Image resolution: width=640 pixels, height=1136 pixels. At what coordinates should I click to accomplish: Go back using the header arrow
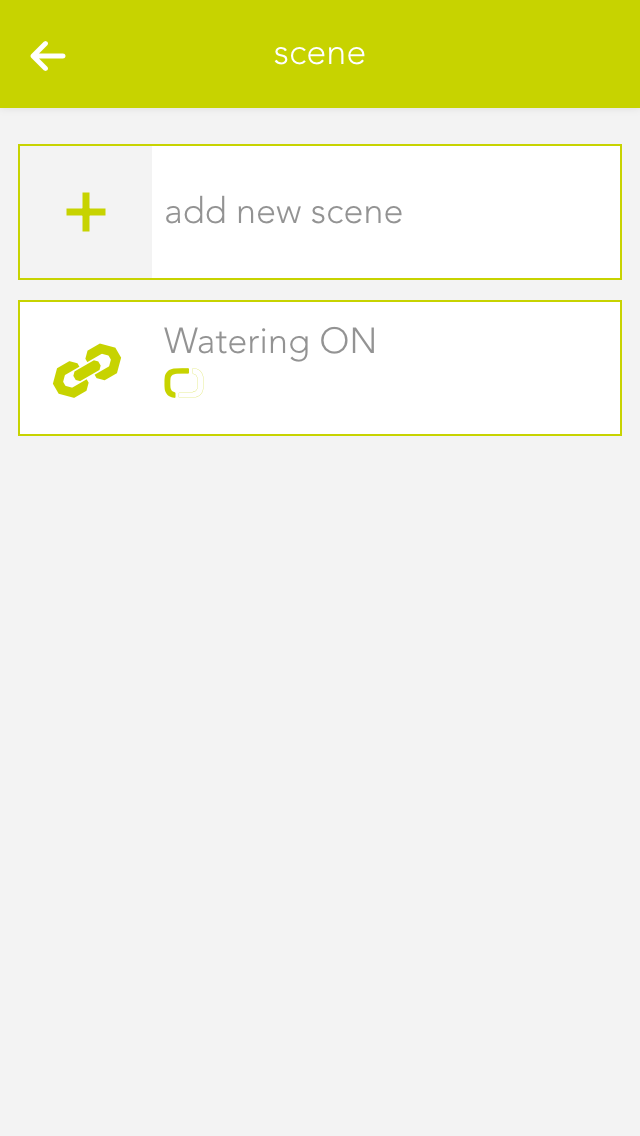point(47,55)
